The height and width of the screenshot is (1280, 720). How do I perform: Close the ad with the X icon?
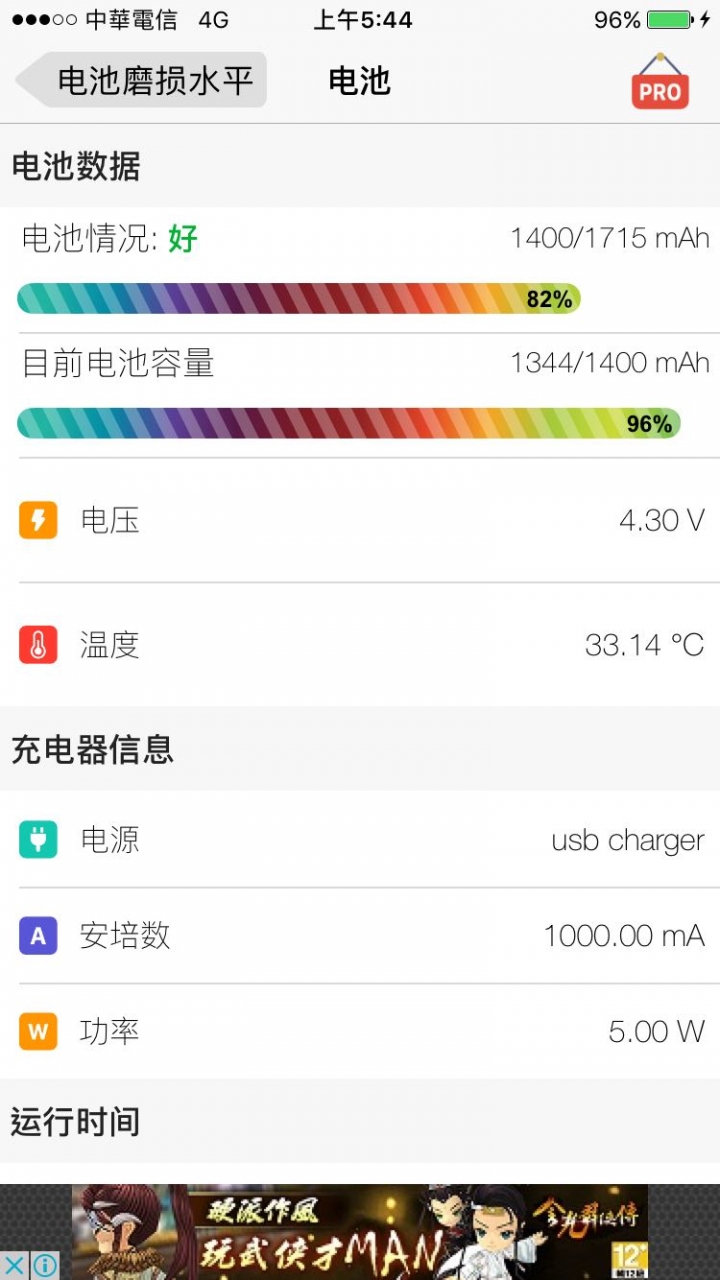point(15,1266)
